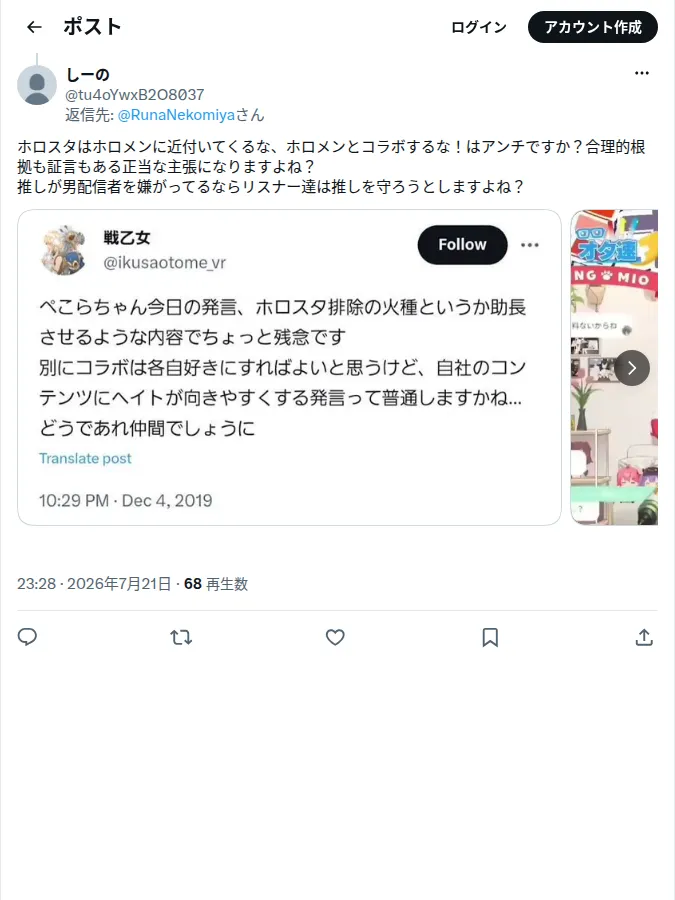675x900 pixels.
Task: Tap the ログイン button
Action: [479, 27]
